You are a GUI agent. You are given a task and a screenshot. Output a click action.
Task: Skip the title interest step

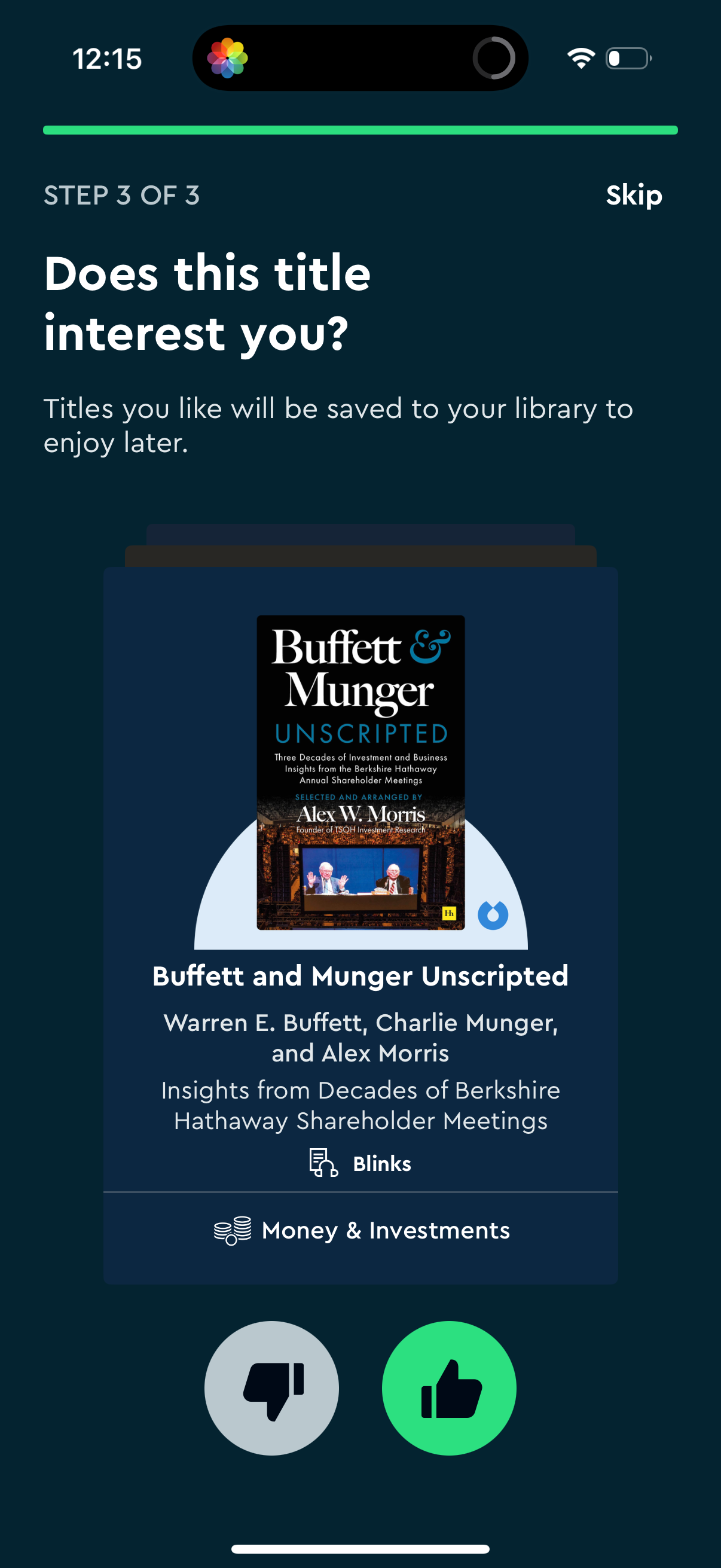(633, 196)
